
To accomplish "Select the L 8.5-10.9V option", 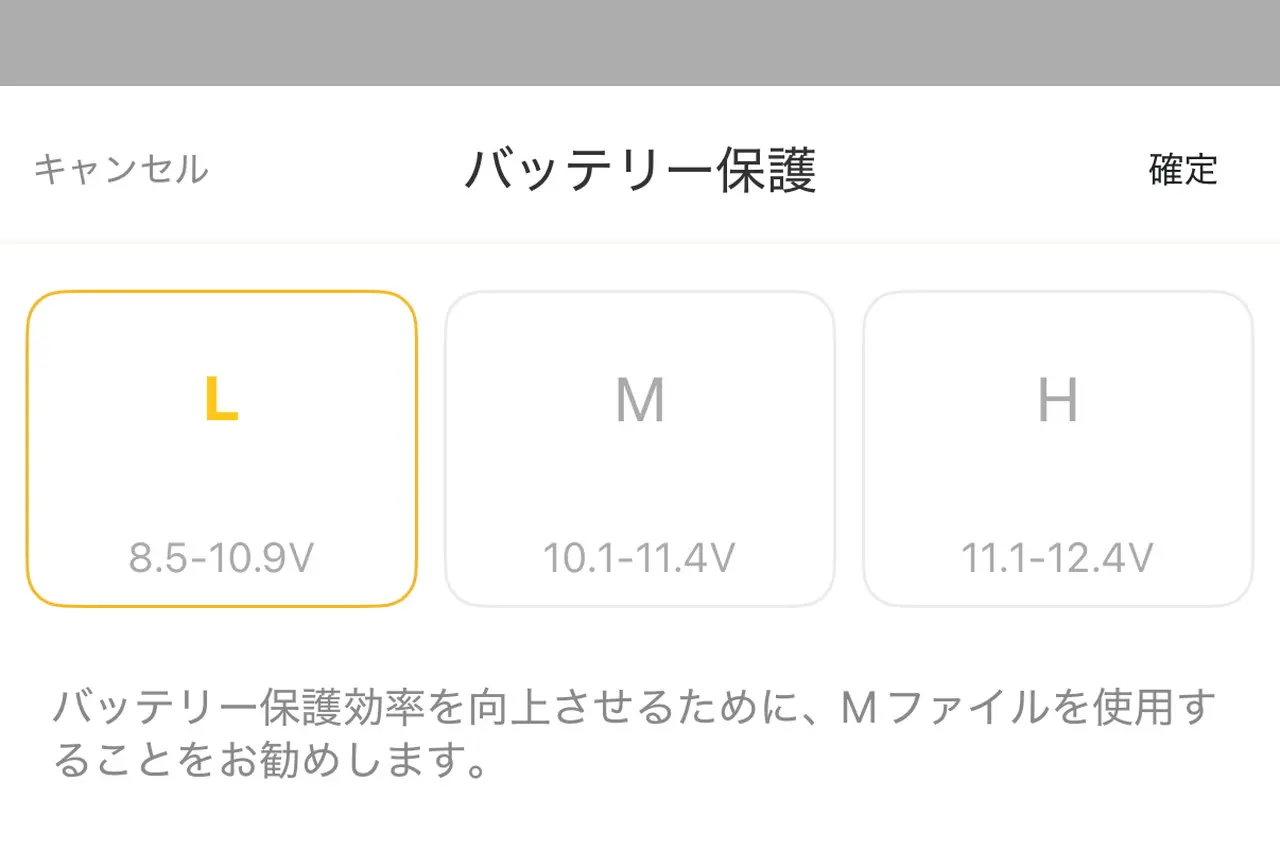I will click(x=221, y=449).
